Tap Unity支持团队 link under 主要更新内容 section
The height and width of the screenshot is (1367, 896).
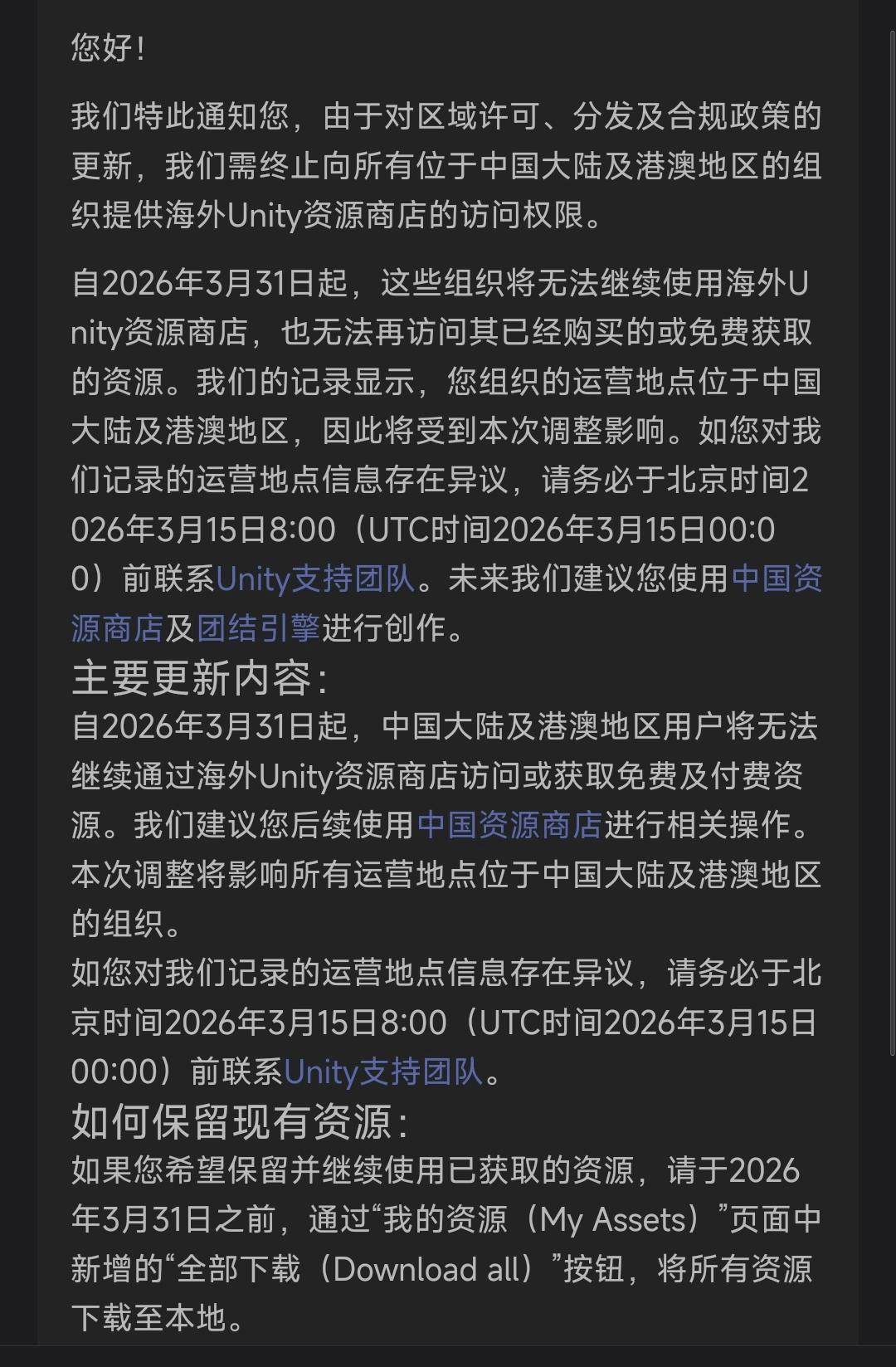coord(383,1072)
